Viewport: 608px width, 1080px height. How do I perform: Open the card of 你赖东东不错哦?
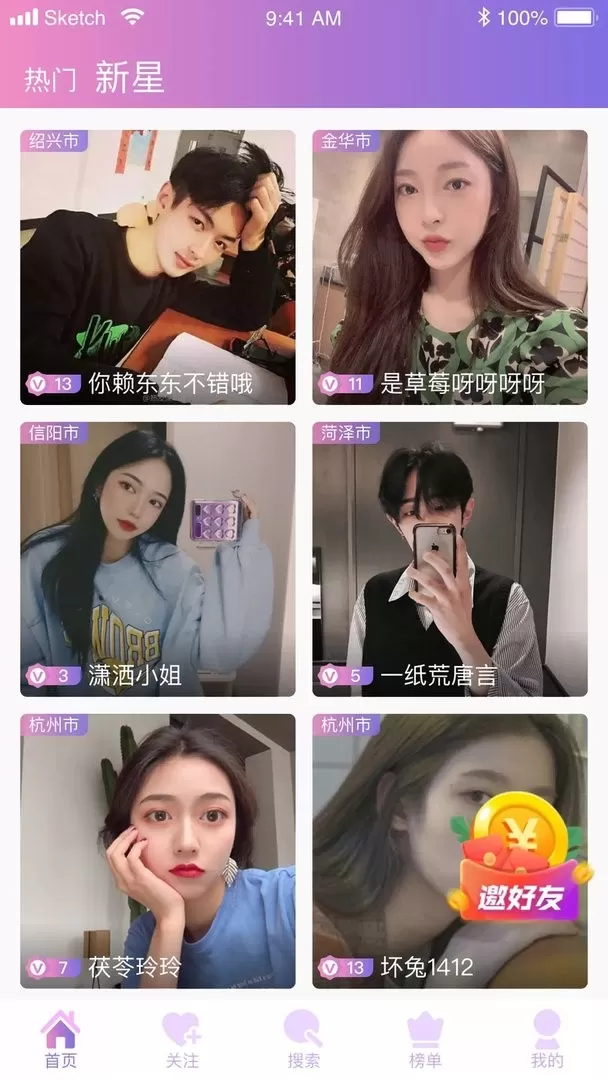[x=158, y=267]
